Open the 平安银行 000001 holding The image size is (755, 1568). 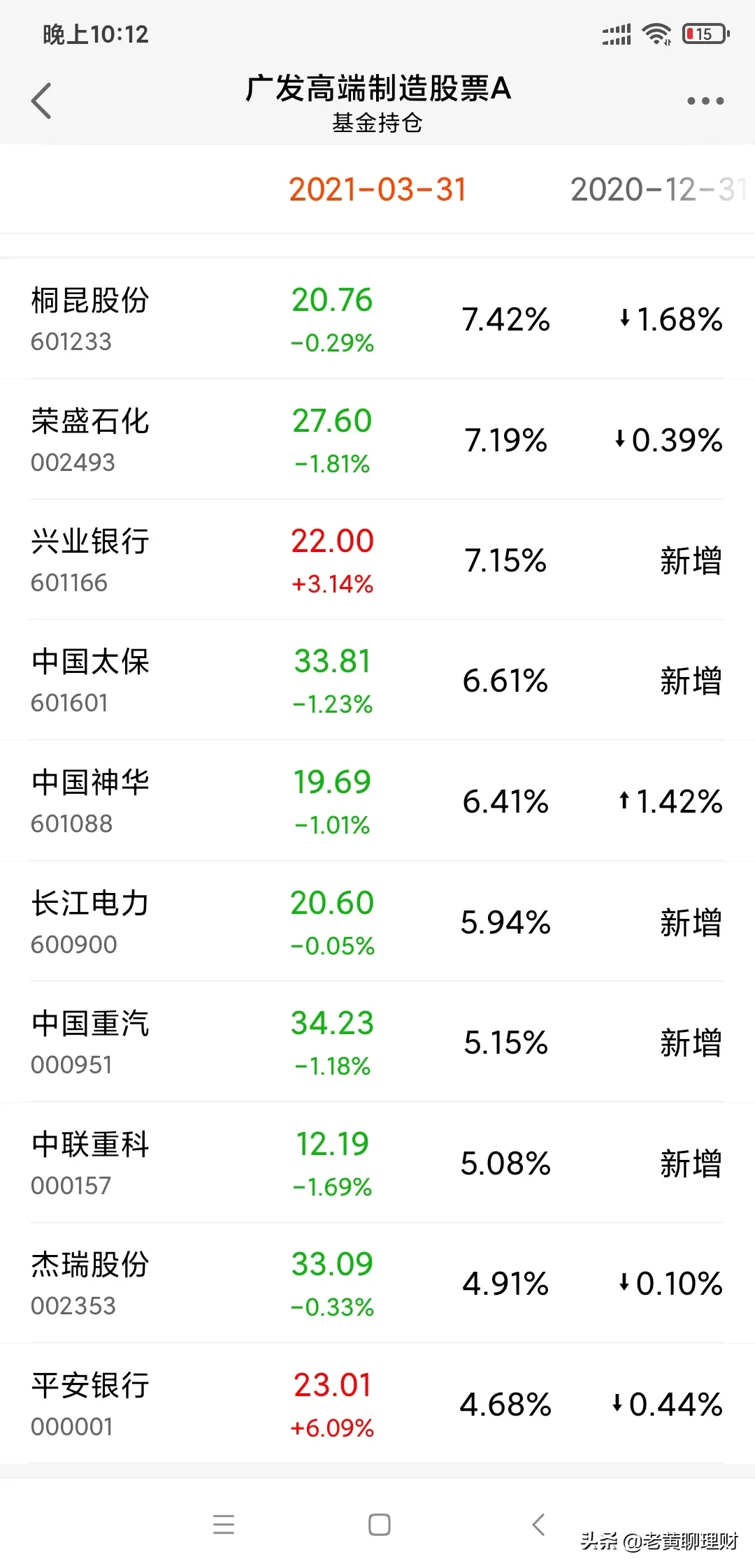(x=377, y=1404)
